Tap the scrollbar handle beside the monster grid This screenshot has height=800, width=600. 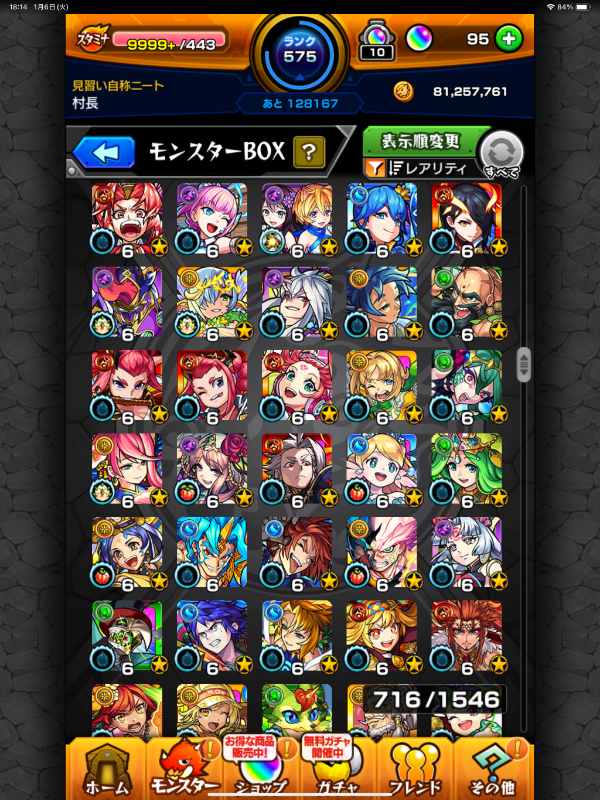pos(522,364)
